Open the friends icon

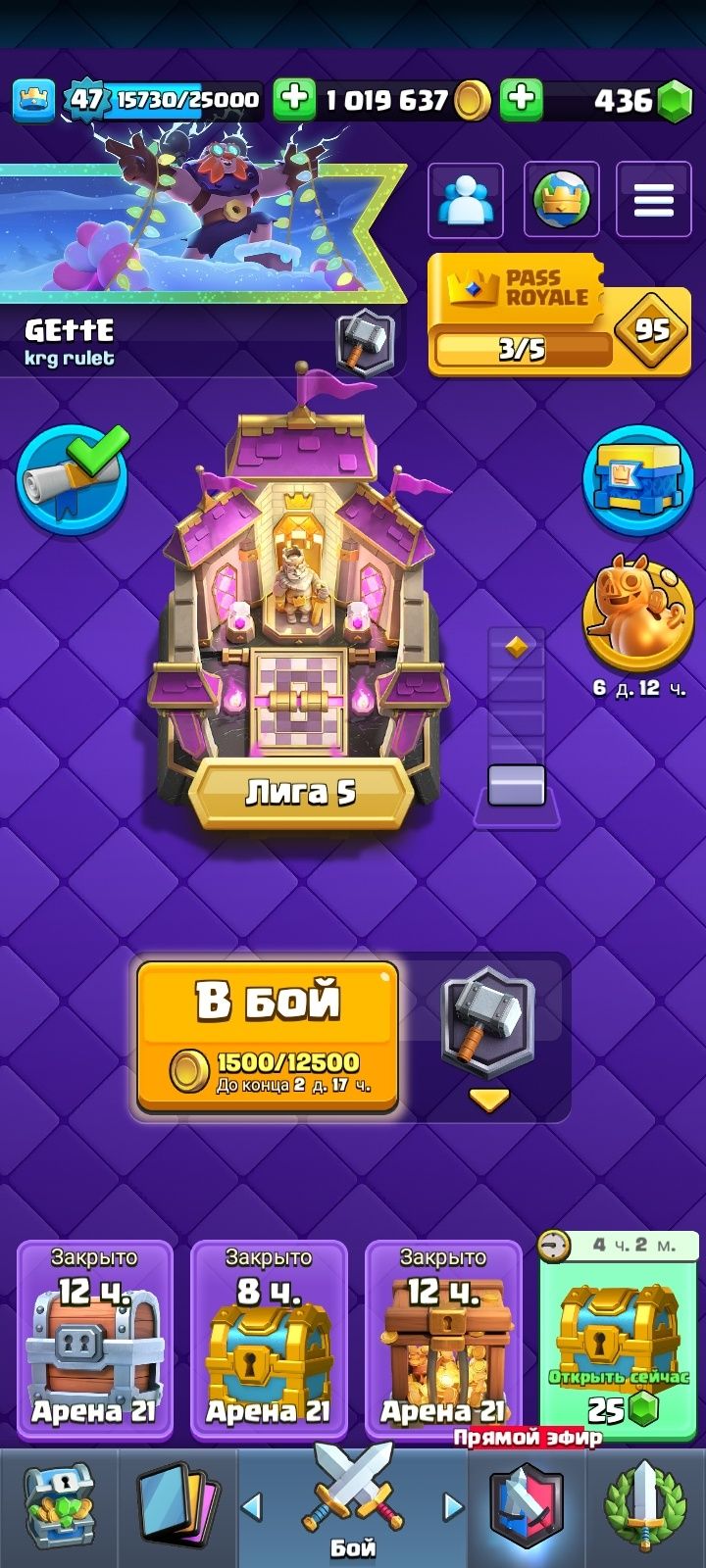coord(466,200)
